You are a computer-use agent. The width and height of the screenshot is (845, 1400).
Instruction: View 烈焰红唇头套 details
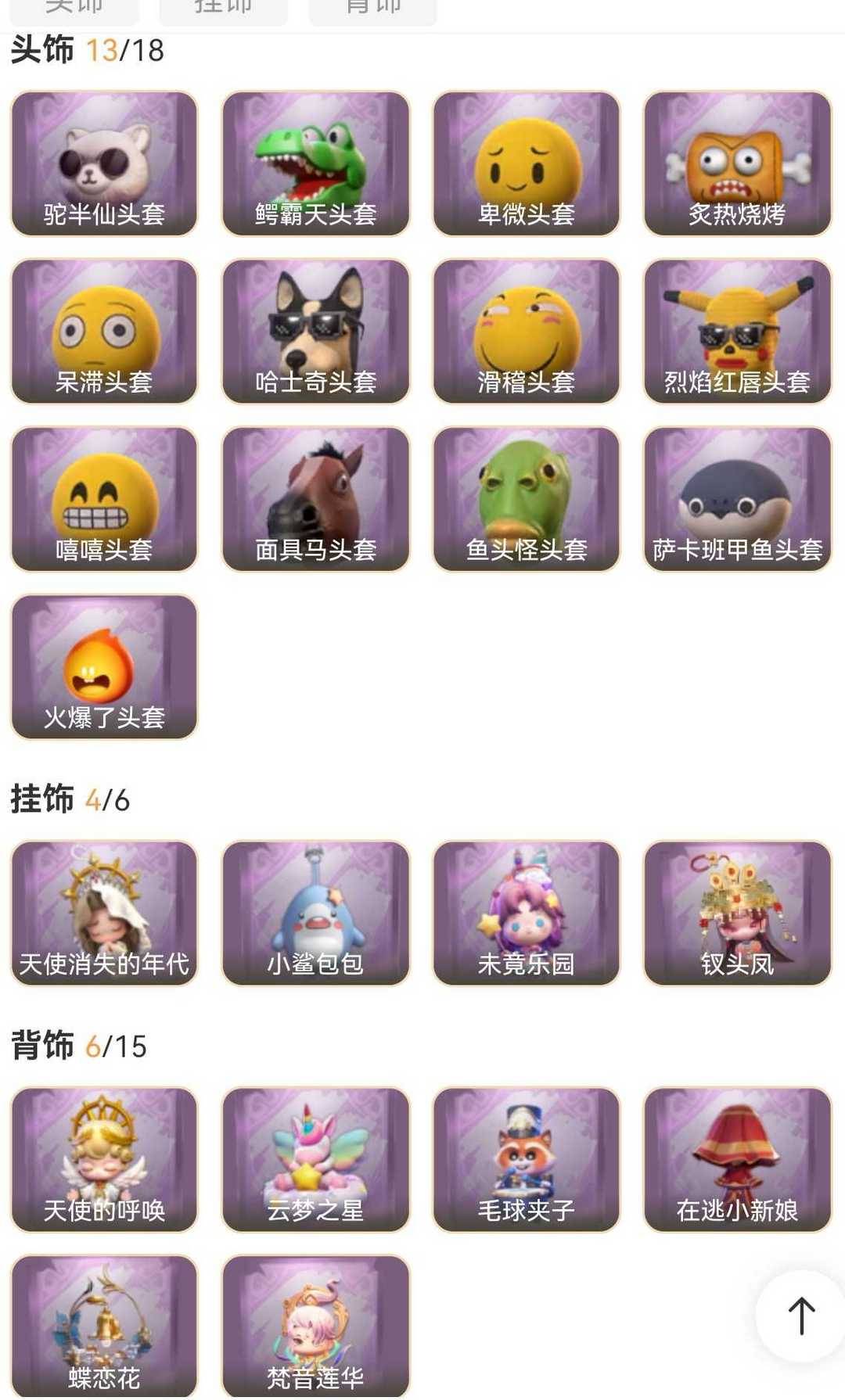pos(737,332)
